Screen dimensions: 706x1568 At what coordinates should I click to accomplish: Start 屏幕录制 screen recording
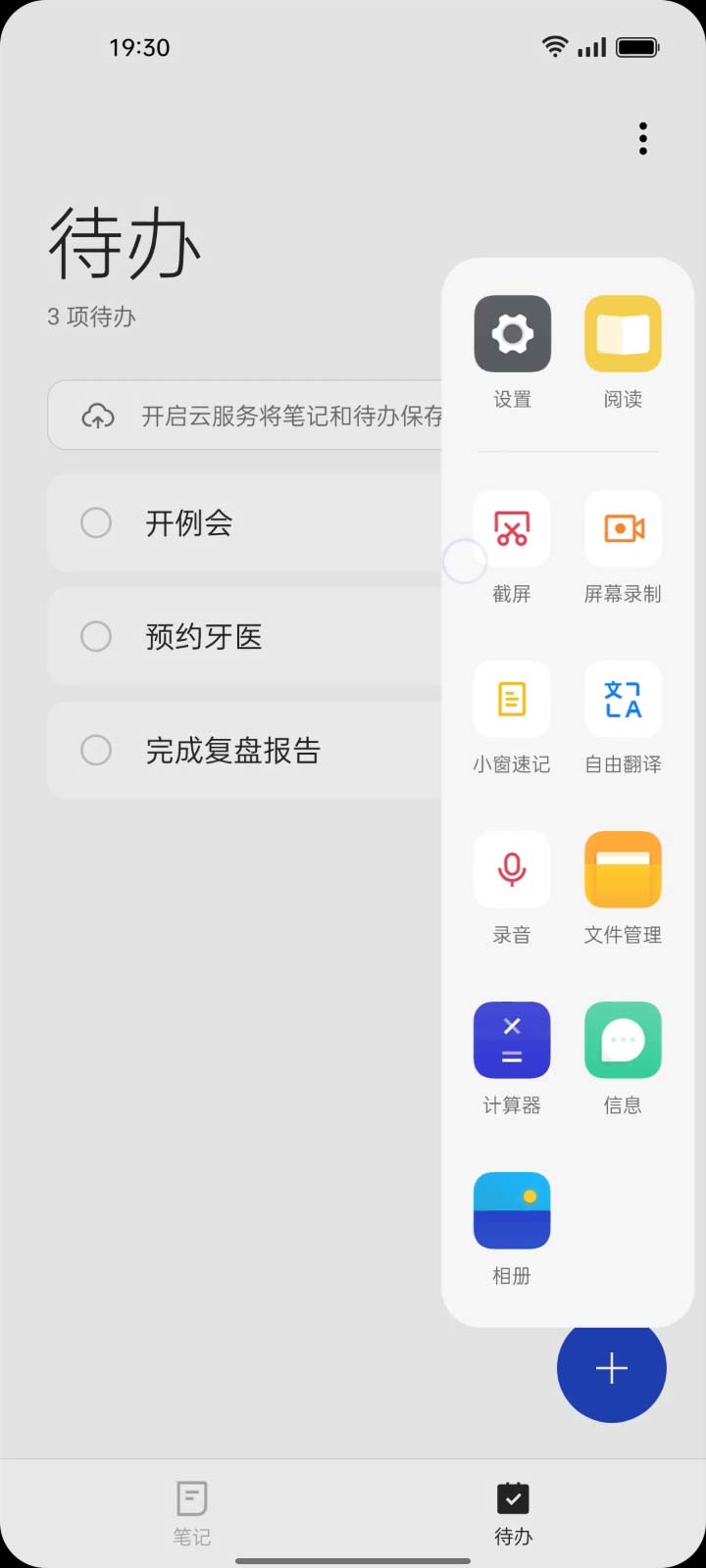tap(623, 529)
